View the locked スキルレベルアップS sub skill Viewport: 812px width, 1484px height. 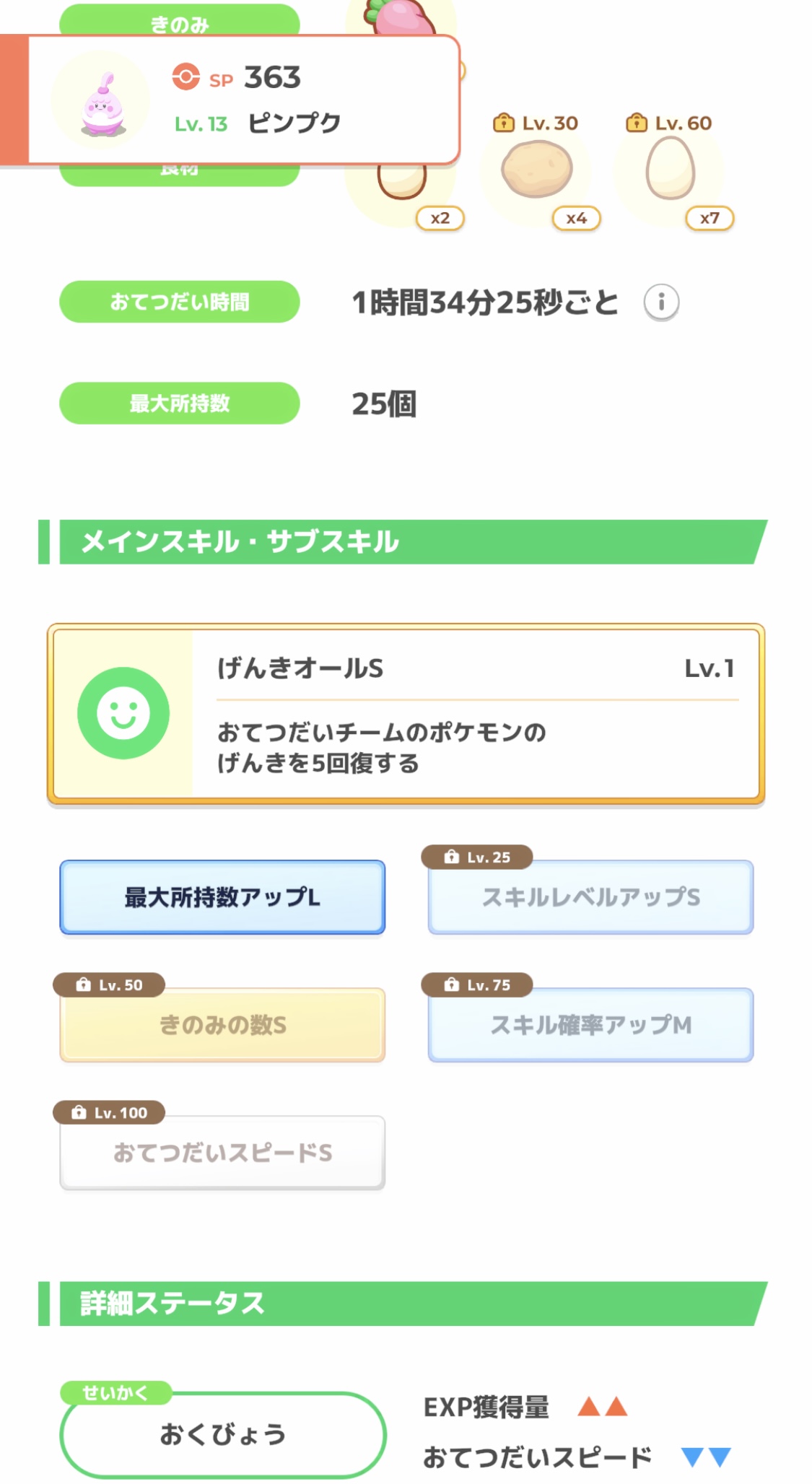(x=590, y=897)
